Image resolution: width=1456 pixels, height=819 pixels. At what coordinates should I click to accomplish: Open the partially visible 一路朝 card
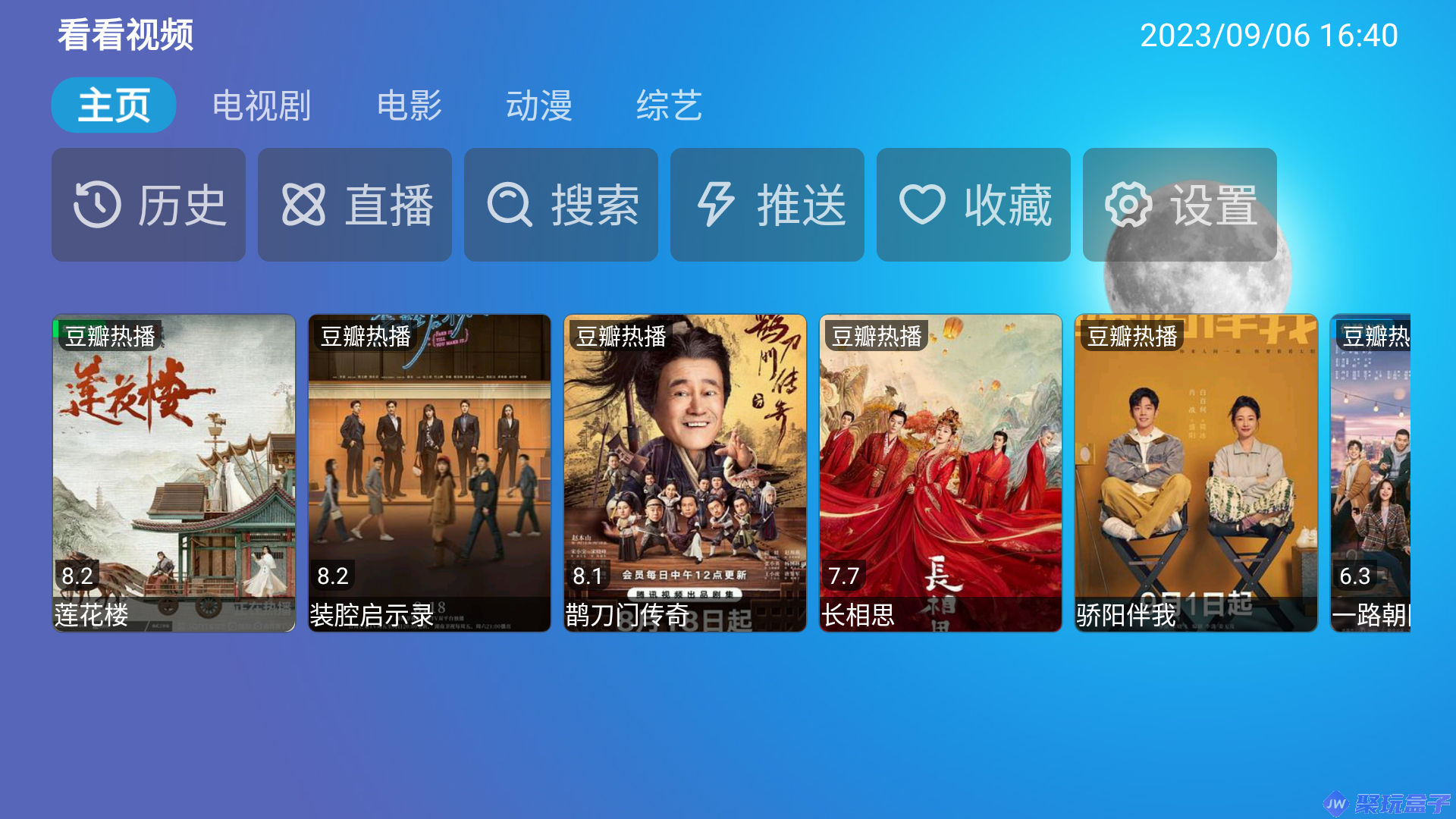coord(1370,472)
